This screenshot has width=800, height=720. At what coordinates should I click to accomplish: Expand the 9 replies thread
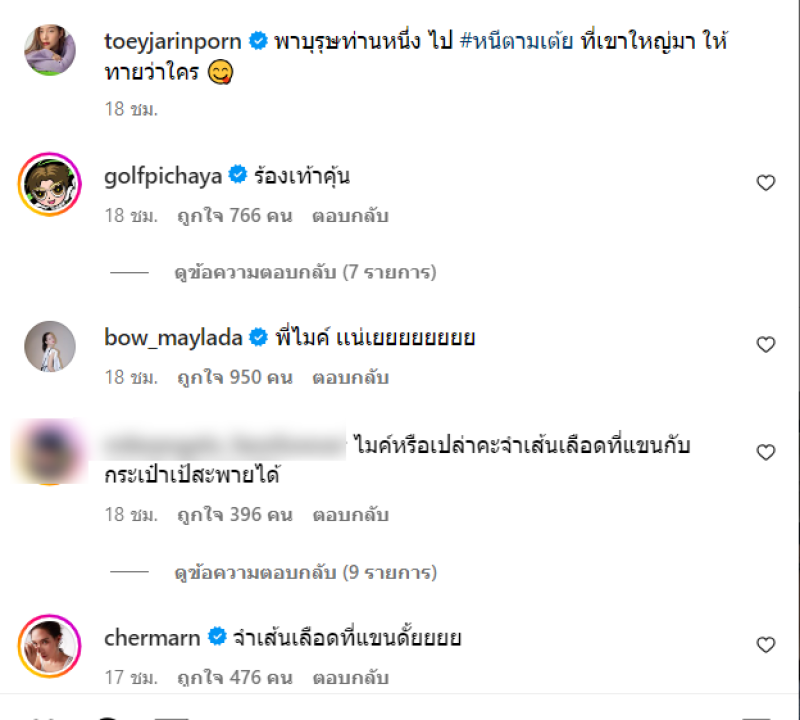pyautogui.click(x=305, y=573)
